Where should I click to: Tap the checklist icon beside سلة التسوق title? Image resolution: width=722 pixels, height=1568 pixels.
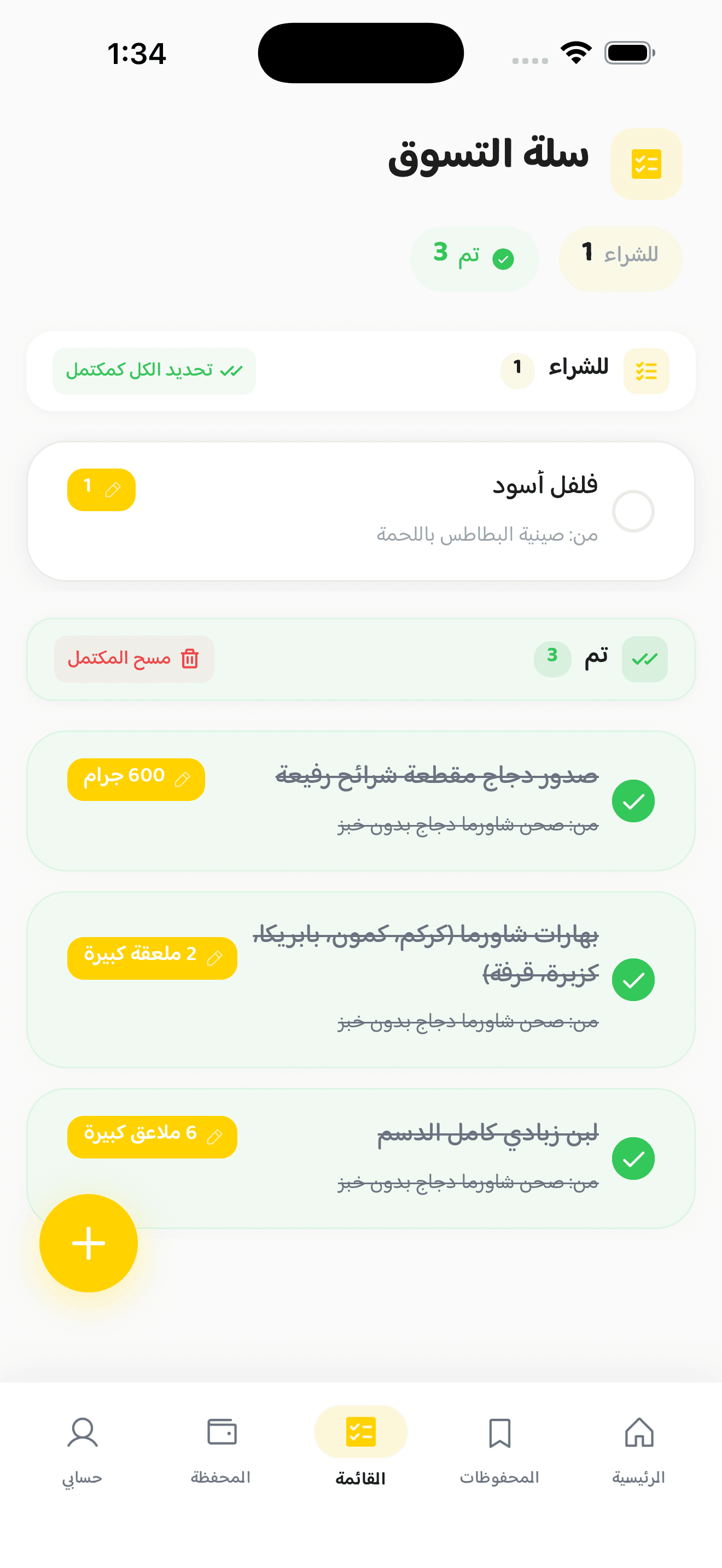[x=646, y=163]
